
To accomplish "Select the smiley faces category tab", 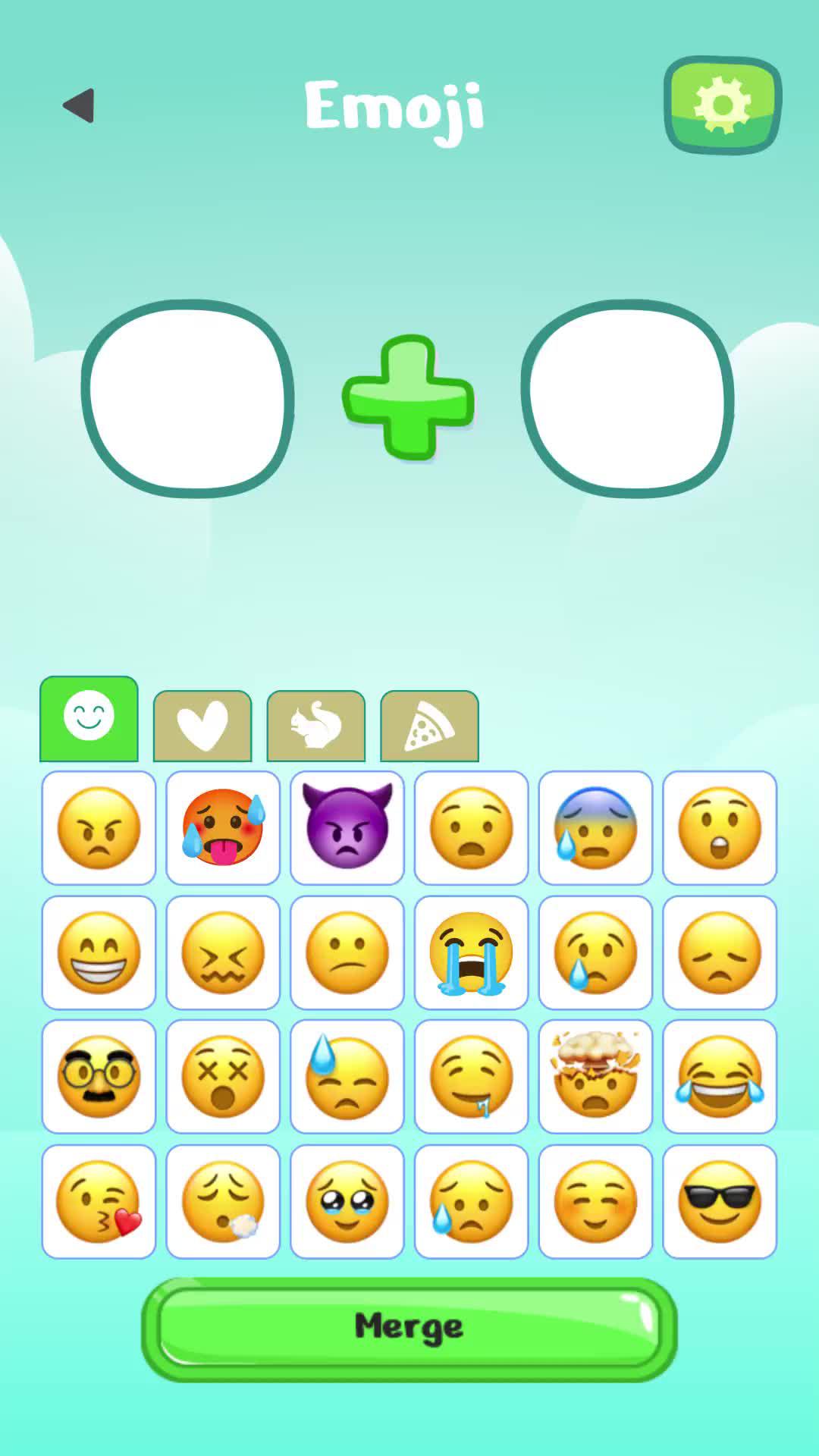I will click(89, 718).
